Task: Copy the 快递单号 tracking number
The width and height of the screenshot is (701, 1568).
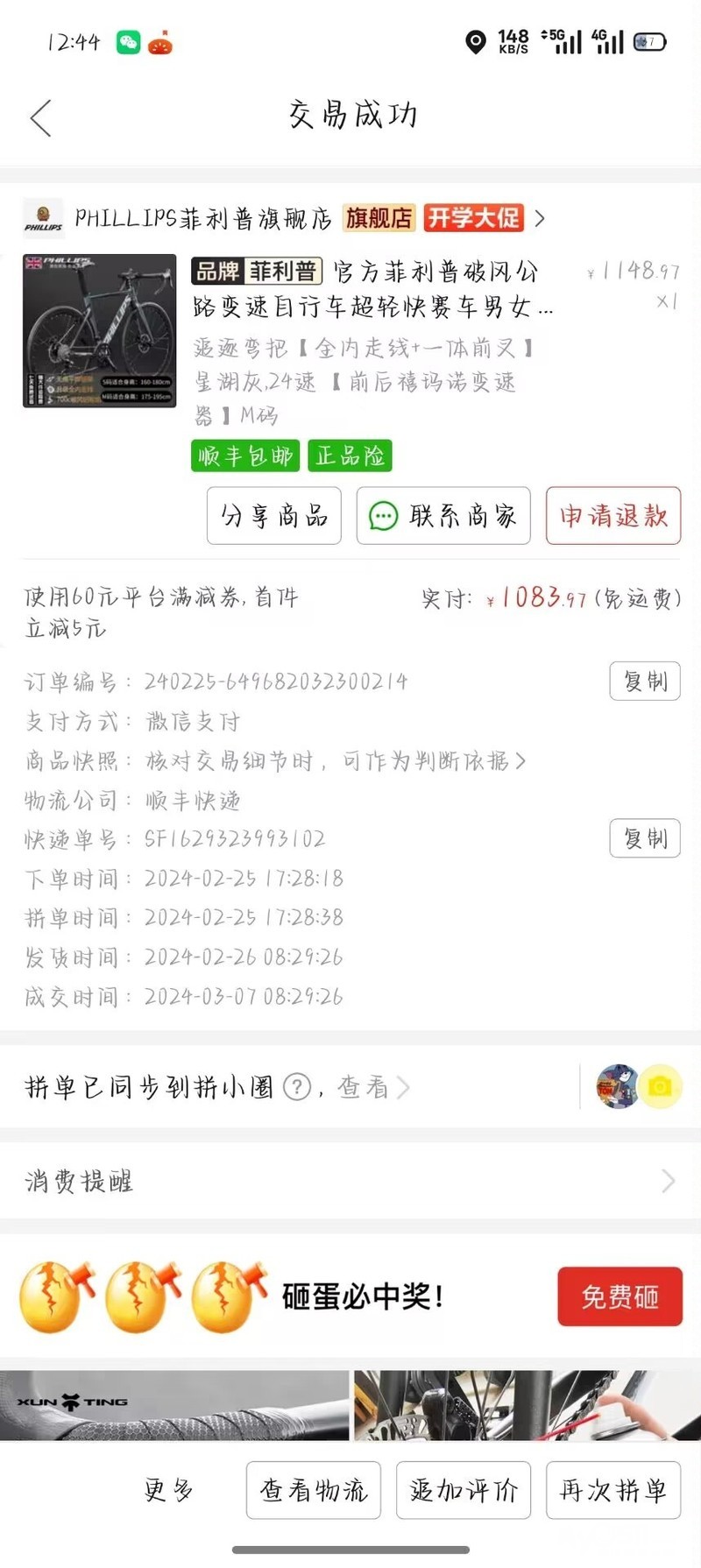Action: [x=644, y=839]
